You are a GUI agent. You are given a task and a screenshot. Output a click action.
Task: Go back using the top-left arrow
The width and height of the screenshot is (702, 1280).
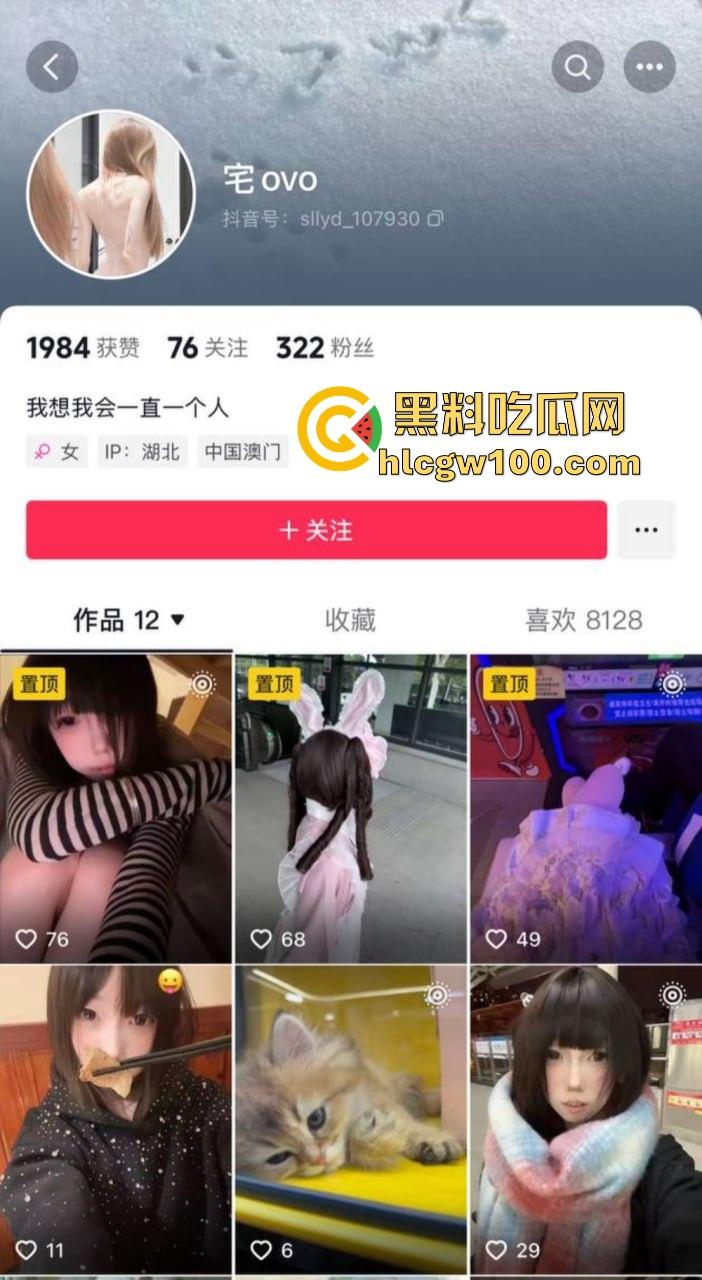(x=51, y=67)
